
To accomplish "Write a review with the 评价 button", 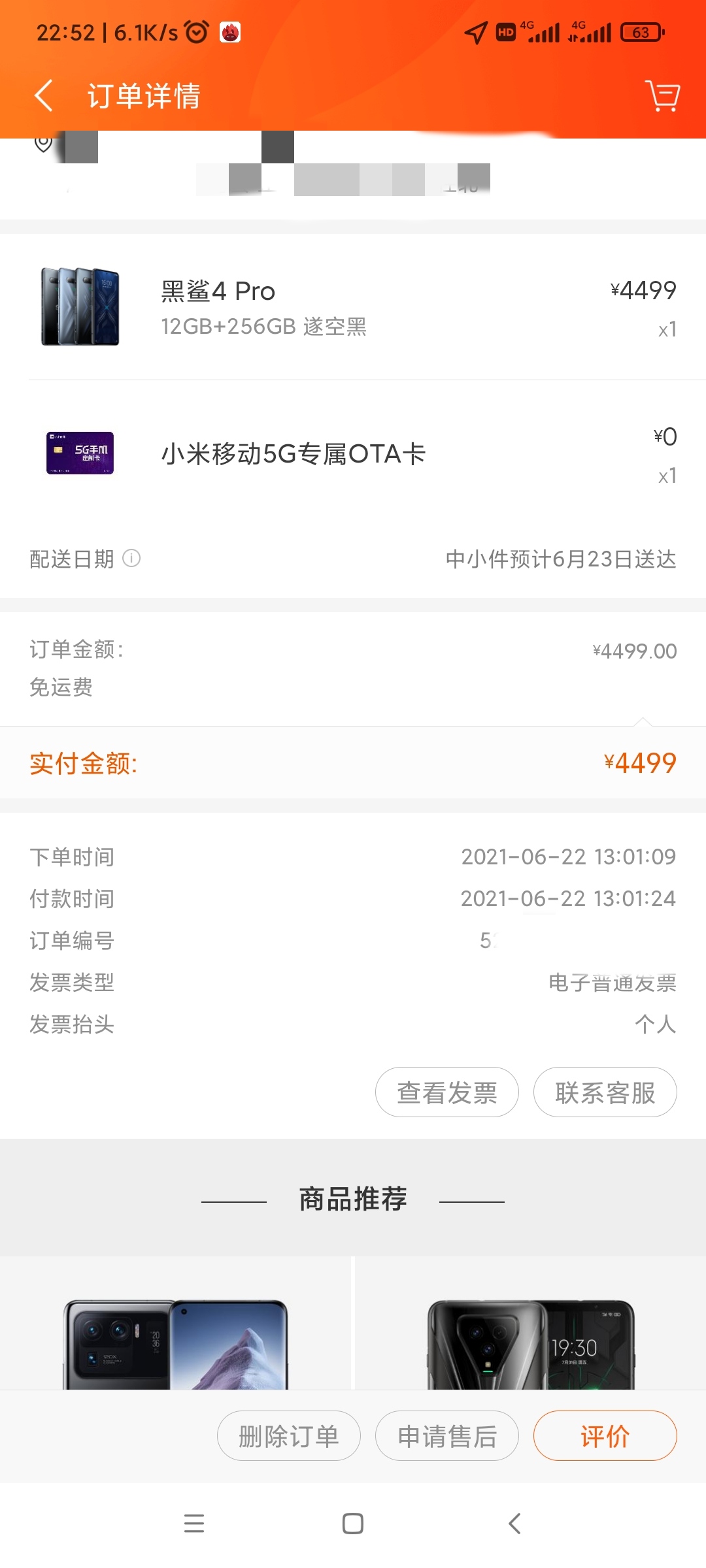I will pos(605,1436).
